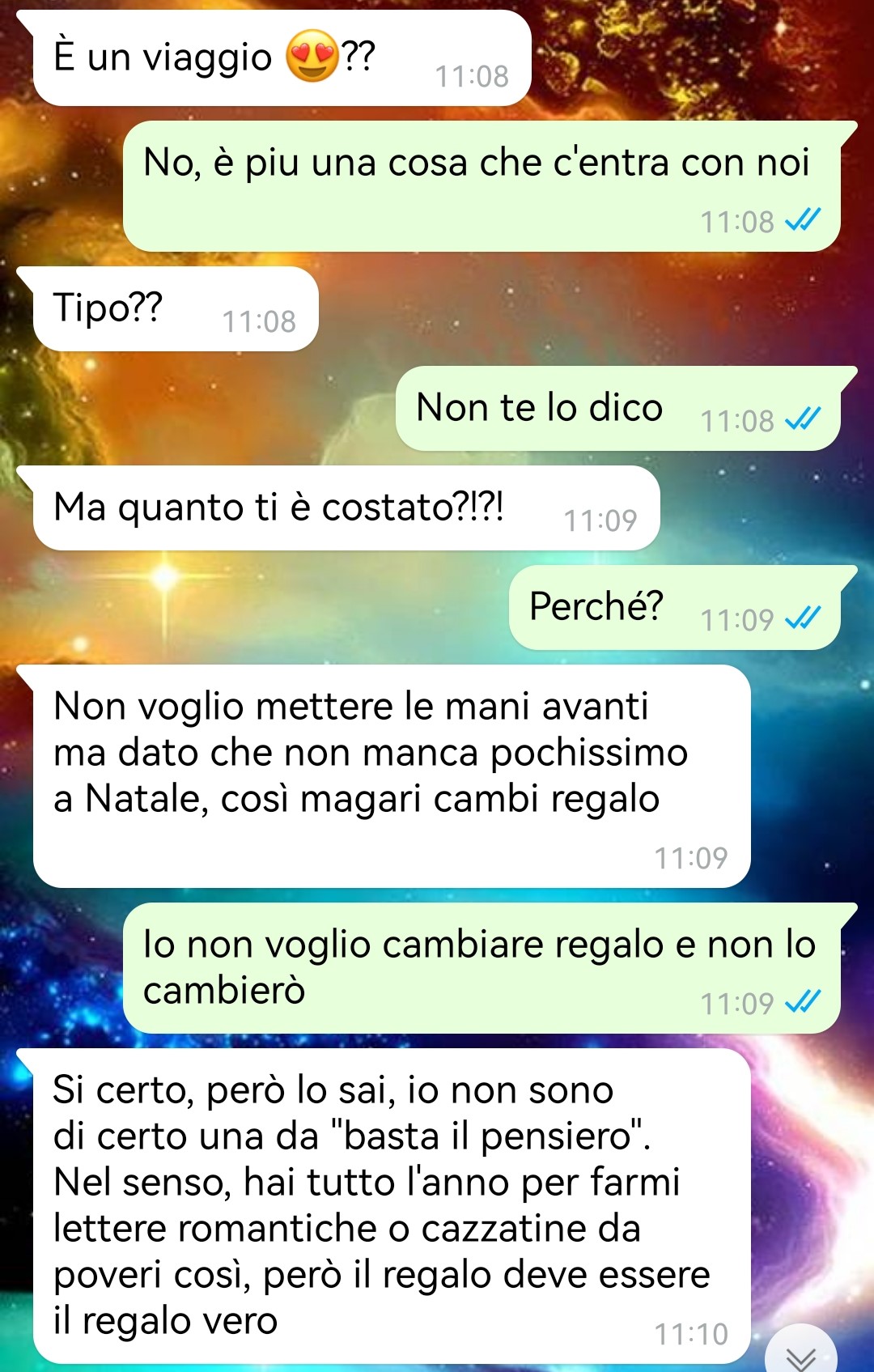Jump to the latest messages
874x1372 pixels.
pyautogui.click(x=800, y=1353)
